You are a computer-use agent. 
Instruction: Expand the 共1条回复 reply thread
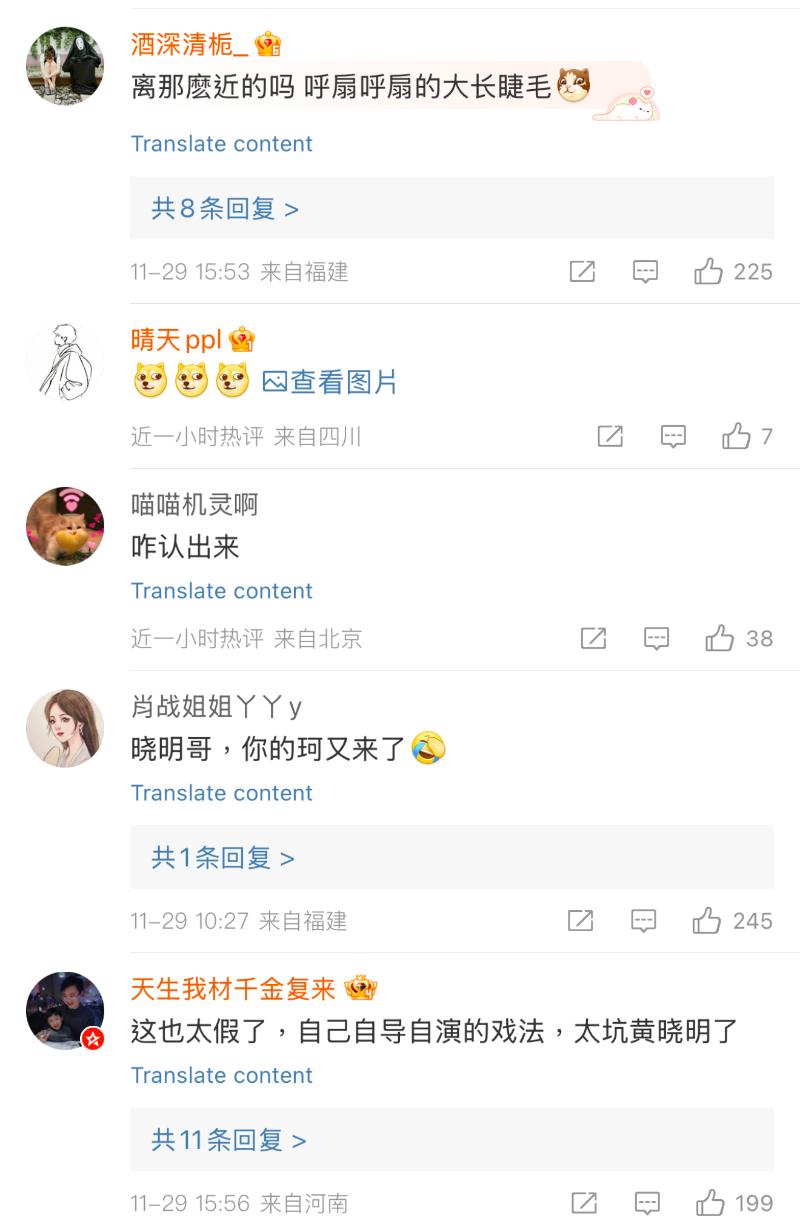coord(223,857)
